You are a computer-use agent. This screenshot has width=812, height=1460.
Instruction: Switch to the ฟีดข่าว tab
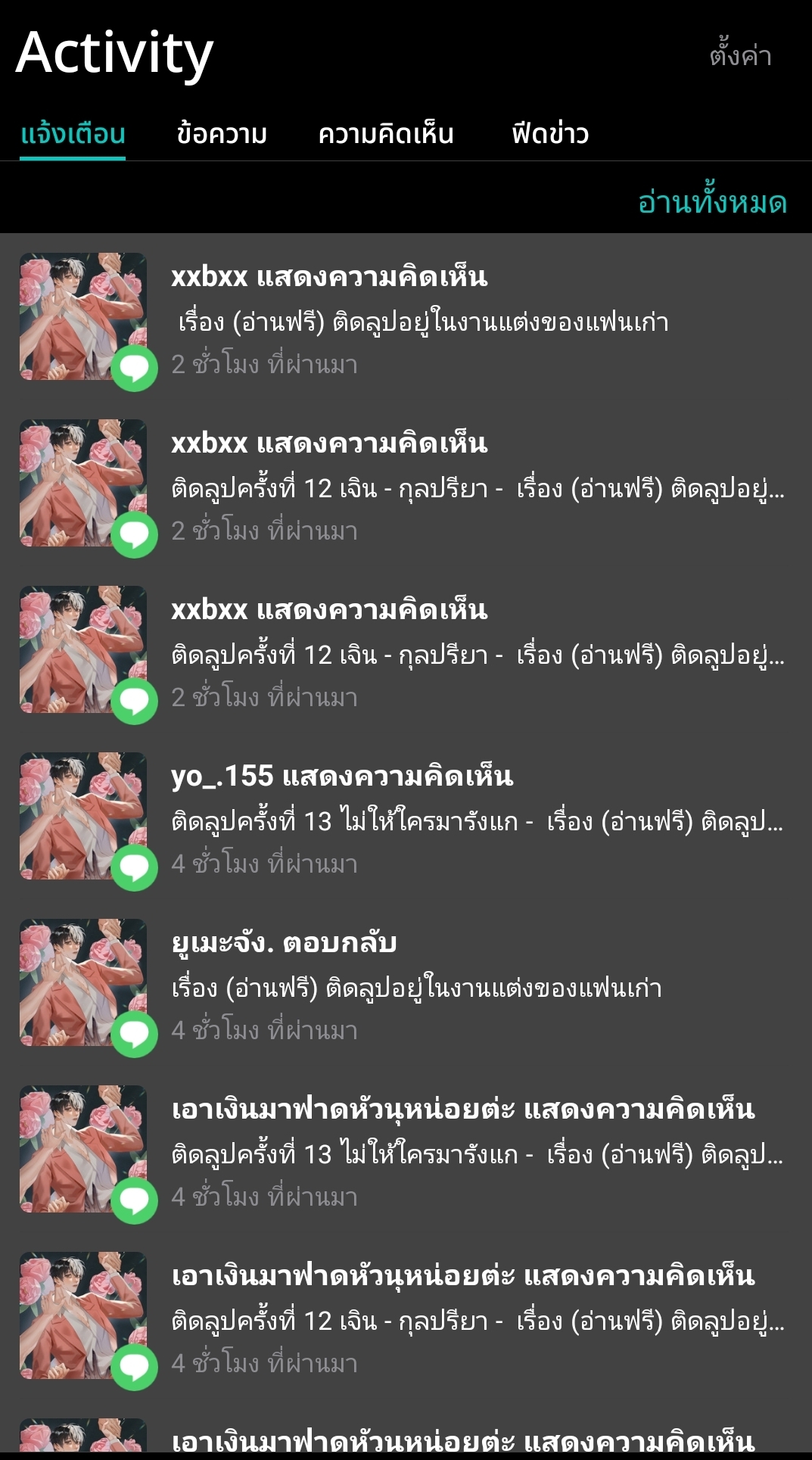point(550,134)
